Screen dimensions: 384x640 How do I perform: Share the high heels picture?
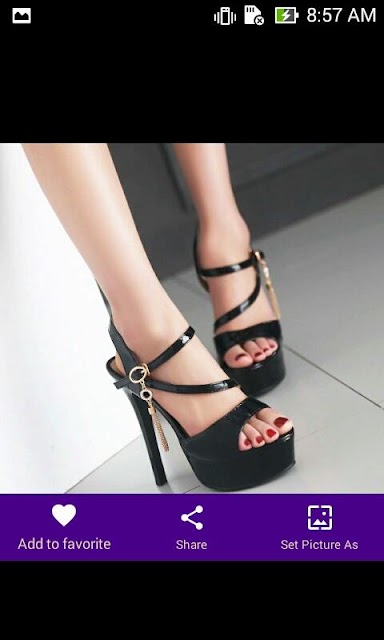pyautogui.click(x=192, y=527)
